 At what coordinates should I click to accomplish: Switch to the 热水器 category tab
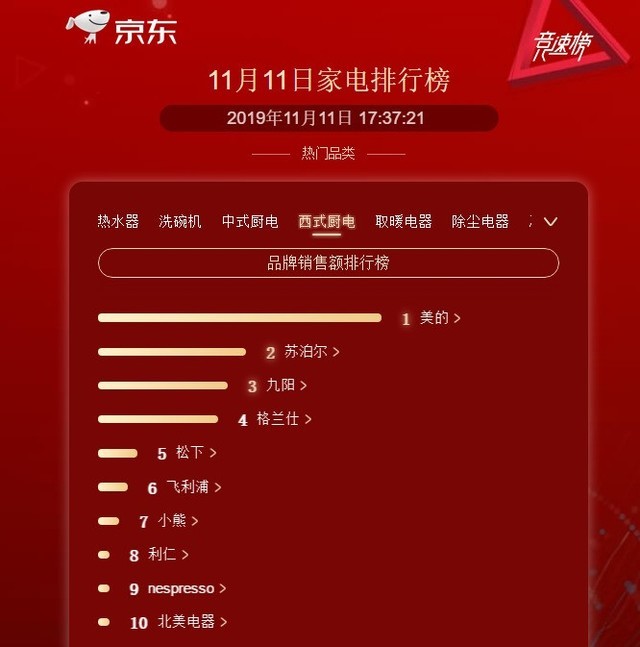[x=118, y=221]
